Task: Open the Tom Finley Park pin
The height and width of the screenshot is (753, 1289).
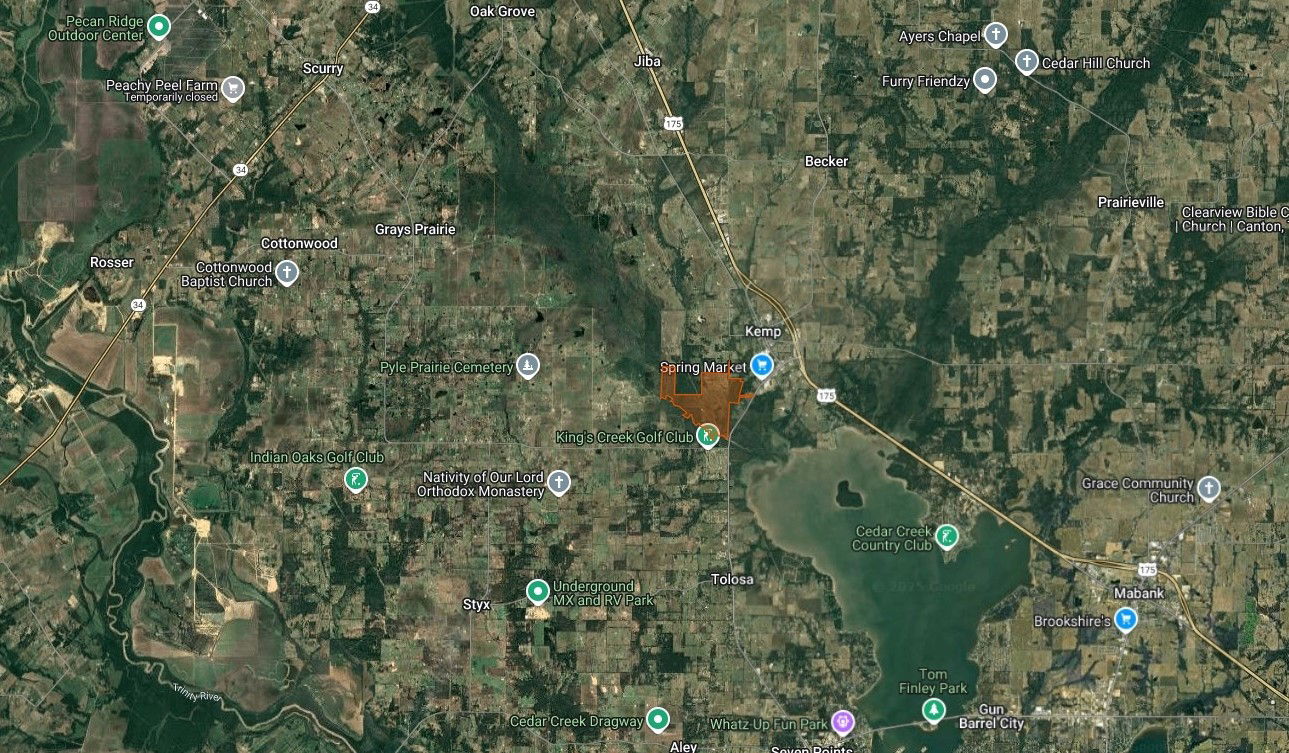Action: click(x=933, y=709)
